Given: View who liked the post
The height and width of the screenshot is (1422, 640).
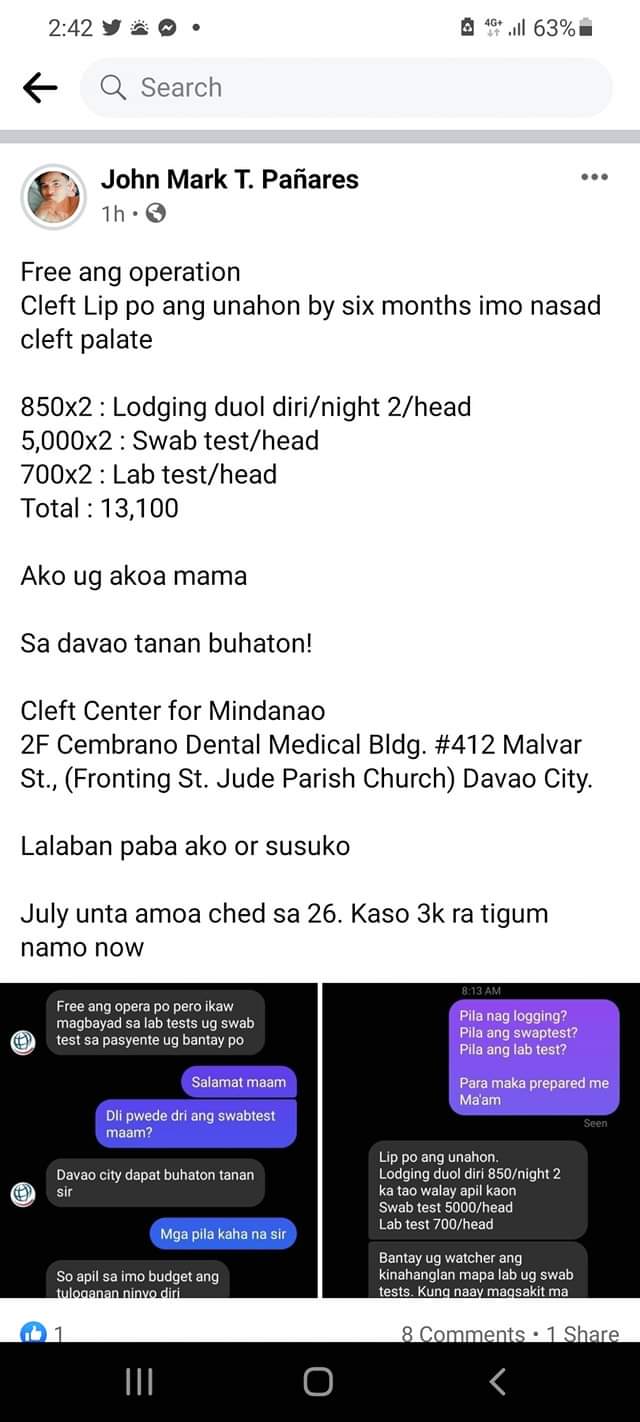Looking at the screenshot, I should 43,1334.
